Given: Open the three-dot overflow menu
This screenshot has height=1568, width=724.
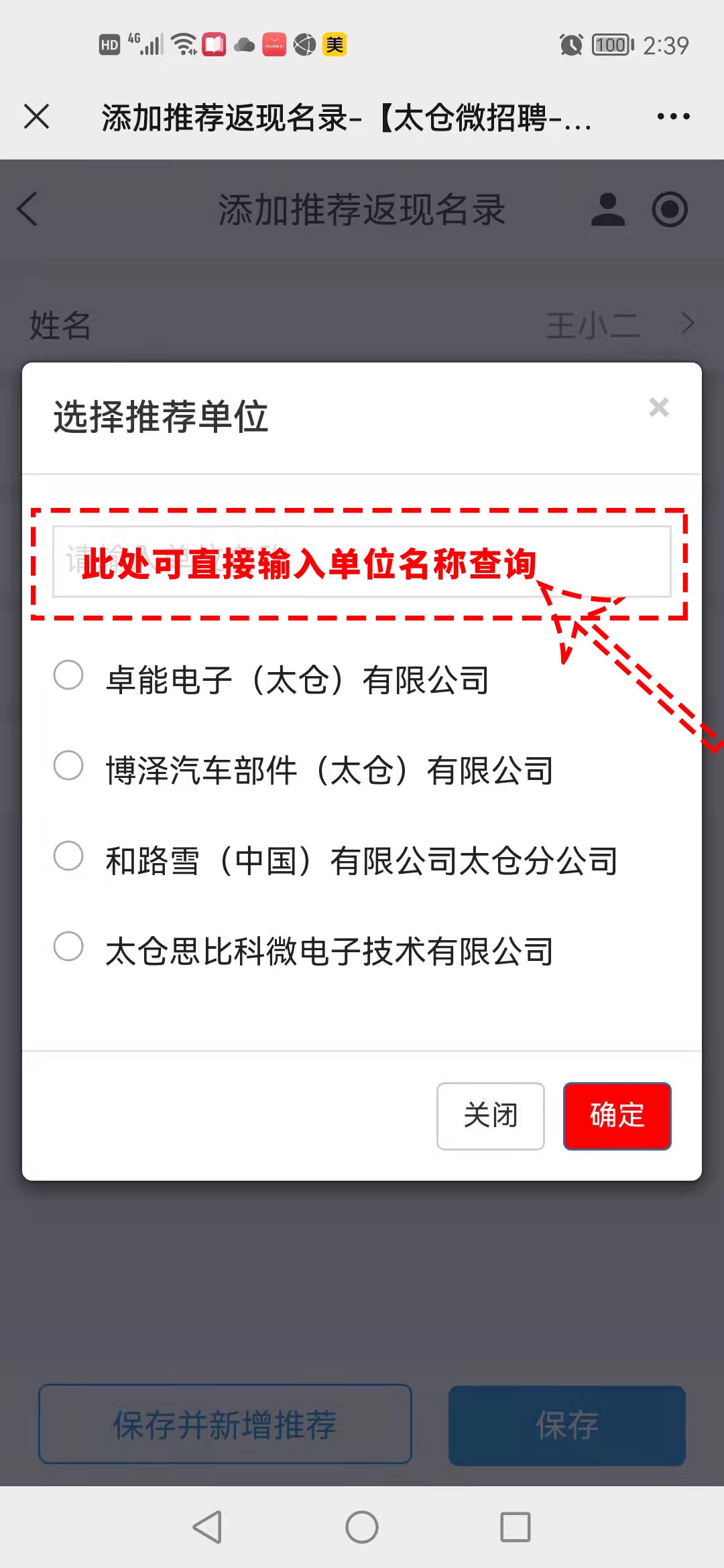Looking at the screenshot, I should pyautogui.click(x=673, y=117).
